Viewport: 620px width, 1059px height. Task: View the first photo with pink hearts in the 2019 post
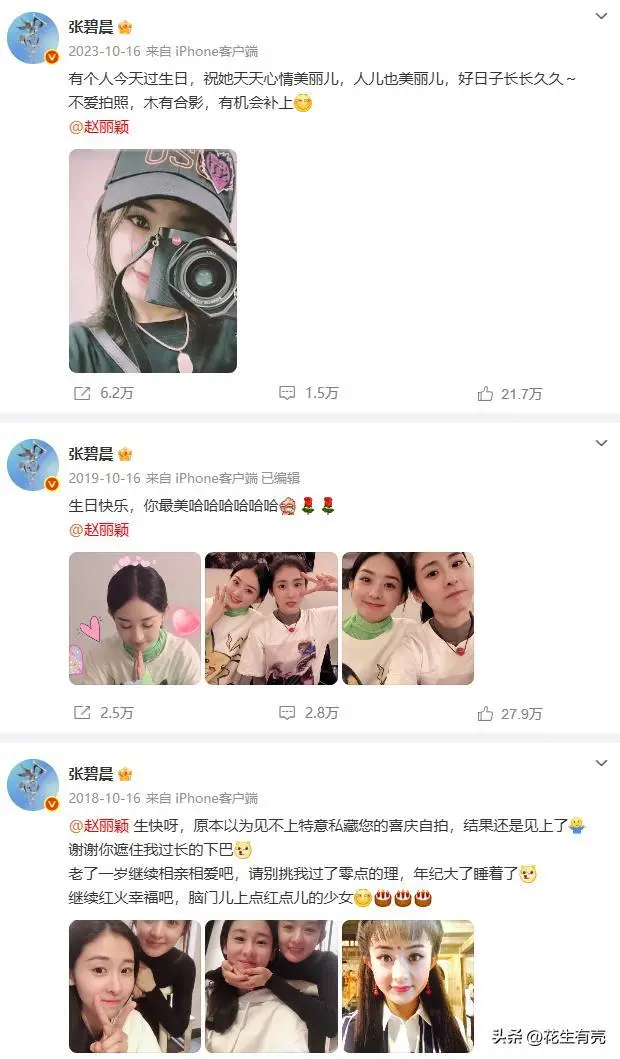click(x=135, y=618)
